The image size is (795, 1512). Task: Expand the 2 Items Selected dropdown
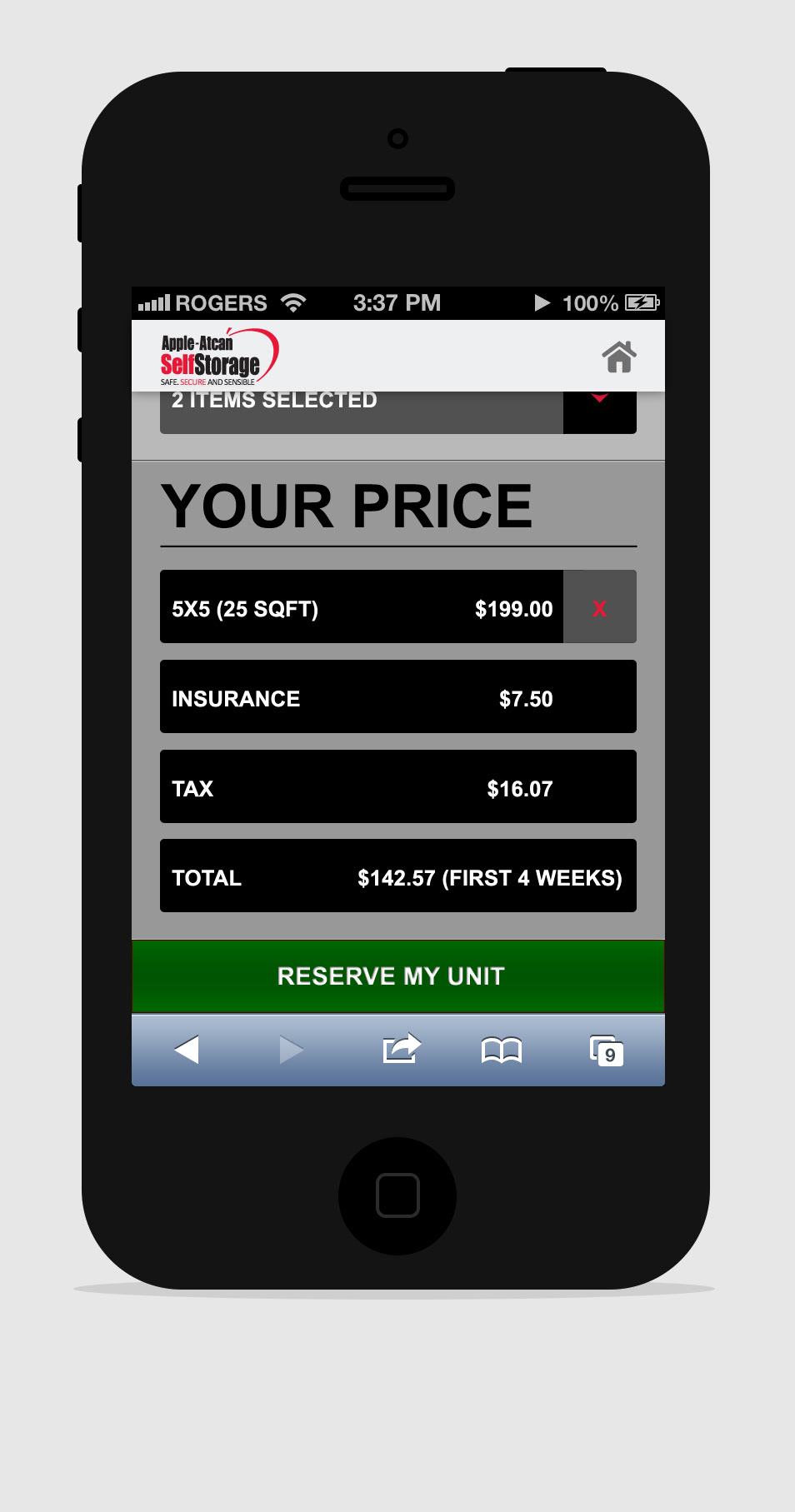[599, 412]
